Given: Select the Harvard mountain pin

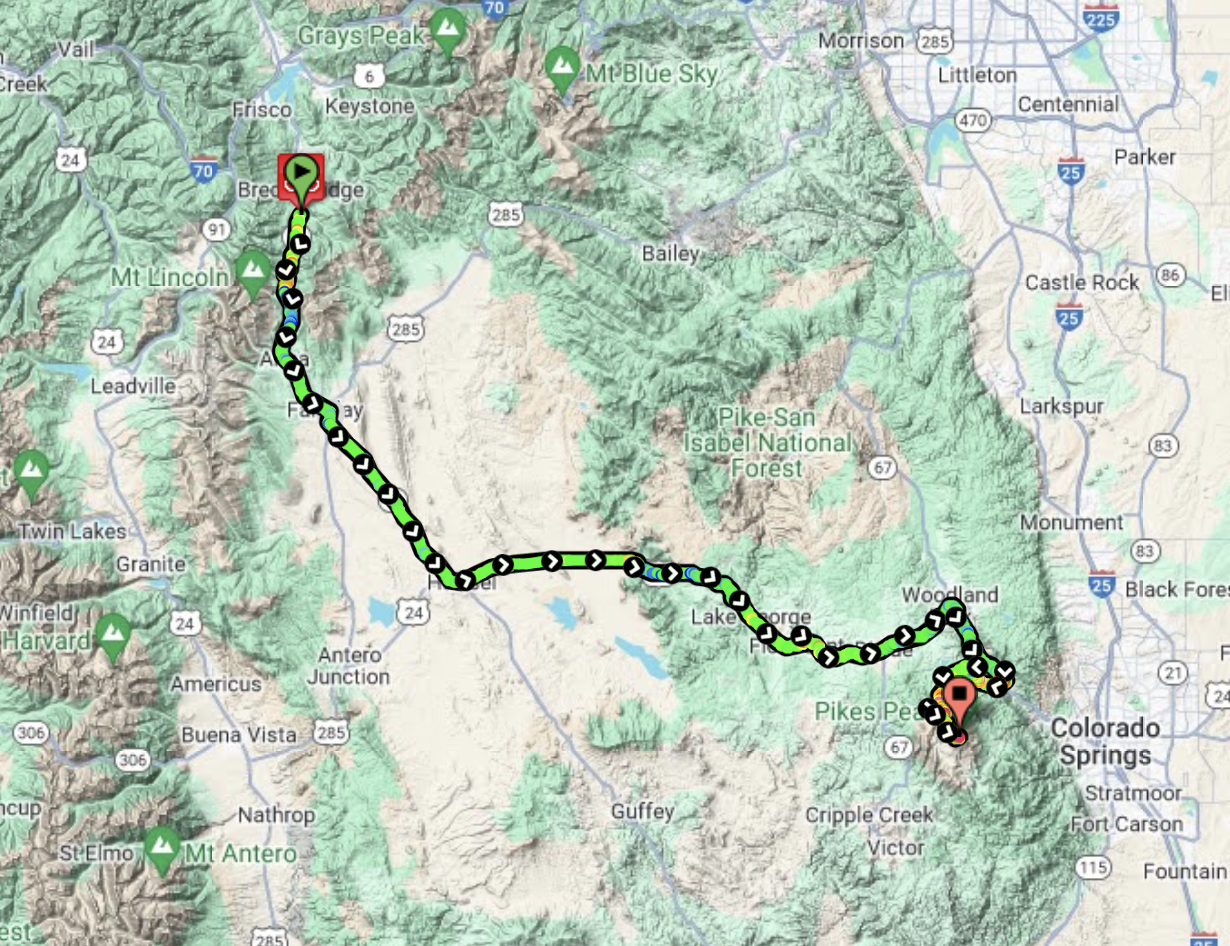Looking at the screenshot, I should coord(112,634).
